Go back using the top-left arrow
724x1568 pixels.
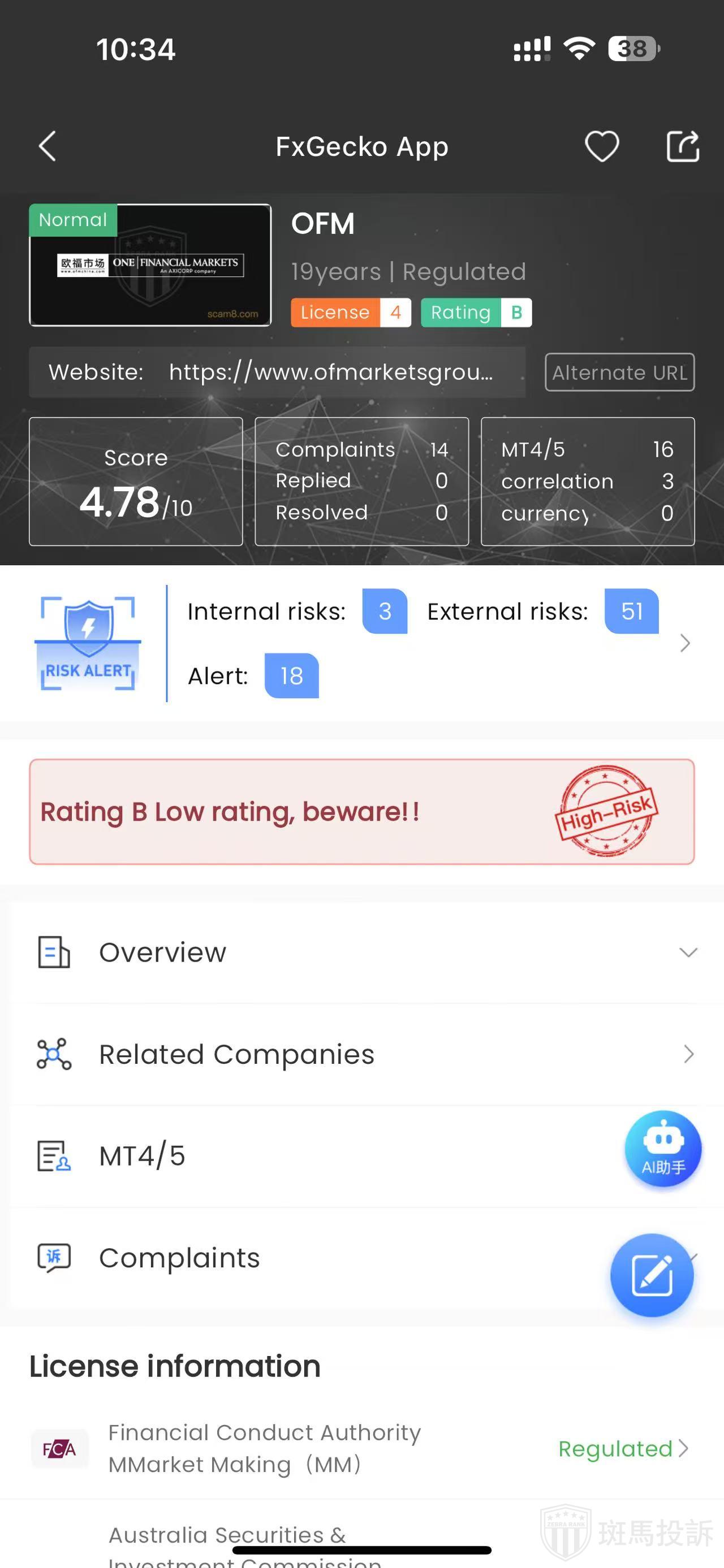(x=48, y=146)
